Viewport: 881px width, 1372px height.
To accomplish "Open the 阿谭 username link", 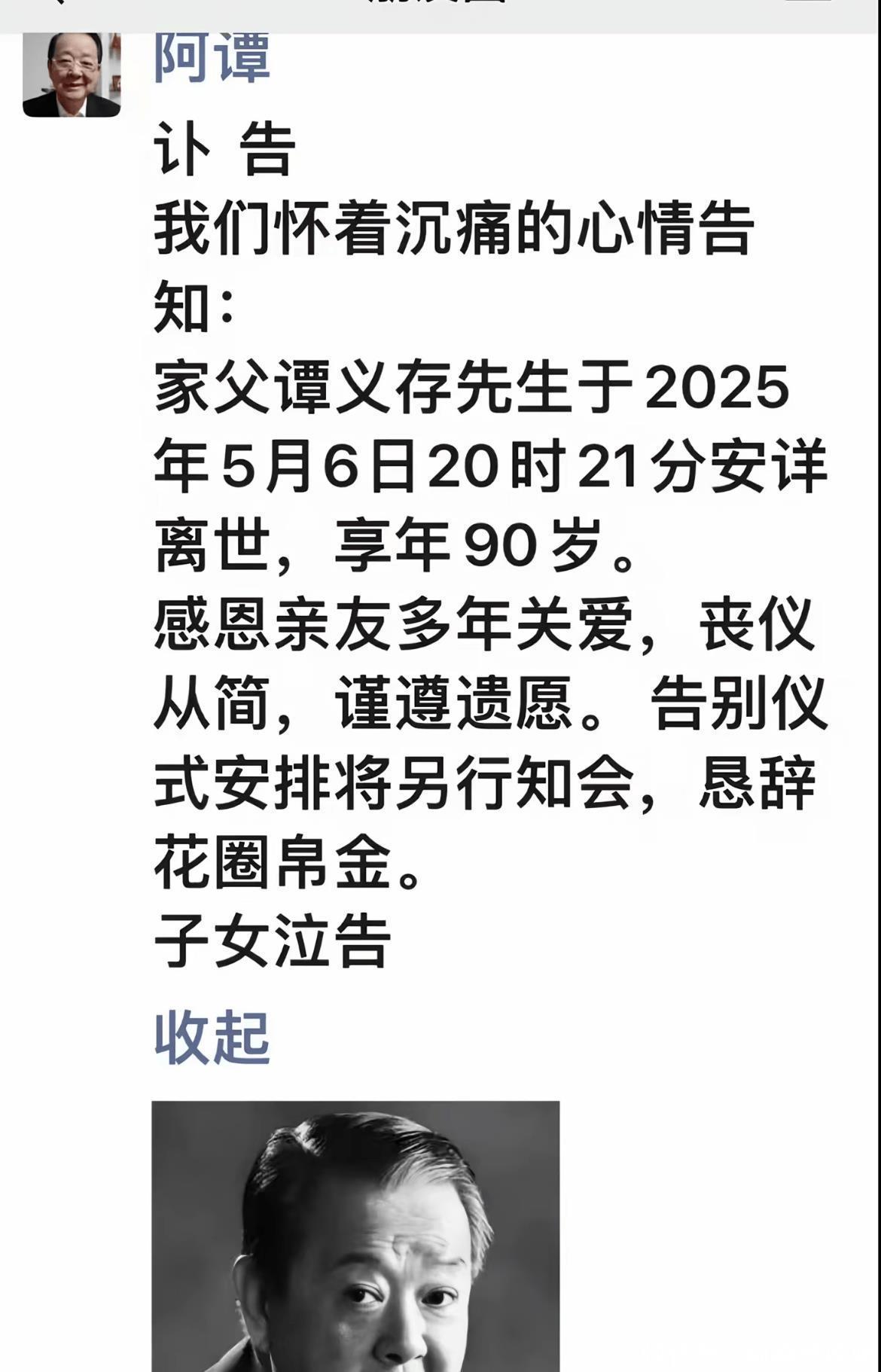I will [x=212, y=58].
